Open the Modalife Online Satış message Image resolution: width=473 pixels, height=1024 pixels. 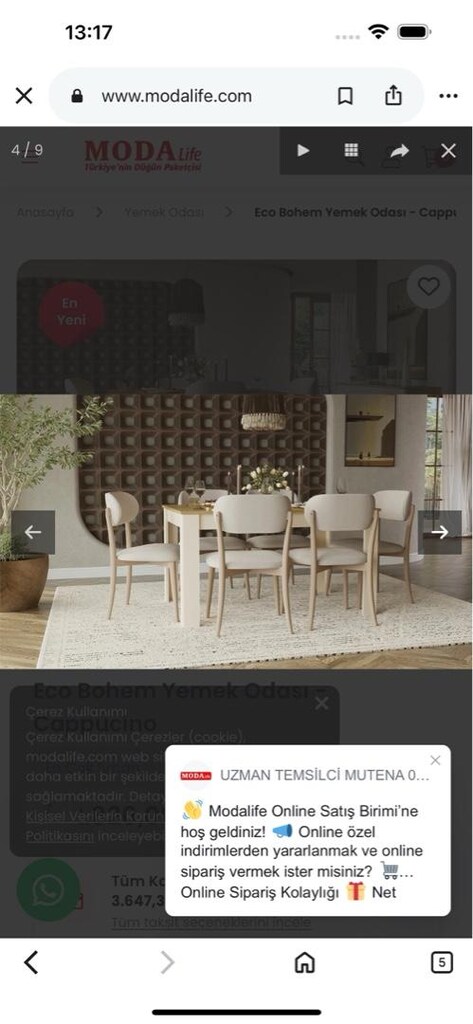pyautogui.click(x=307, y=851)
